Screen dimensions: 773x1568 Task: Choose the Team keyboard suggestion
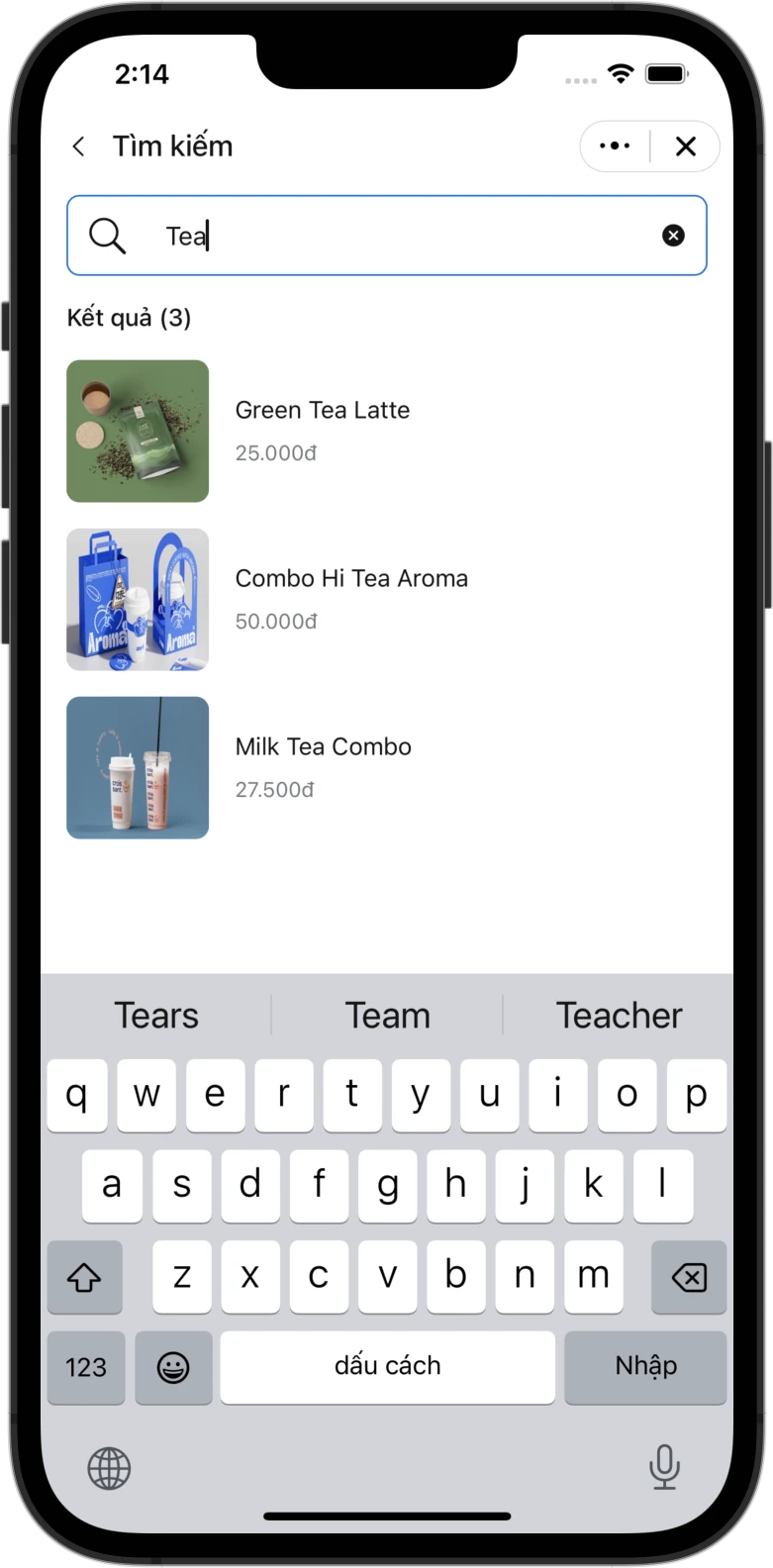tap(387, 1016)
